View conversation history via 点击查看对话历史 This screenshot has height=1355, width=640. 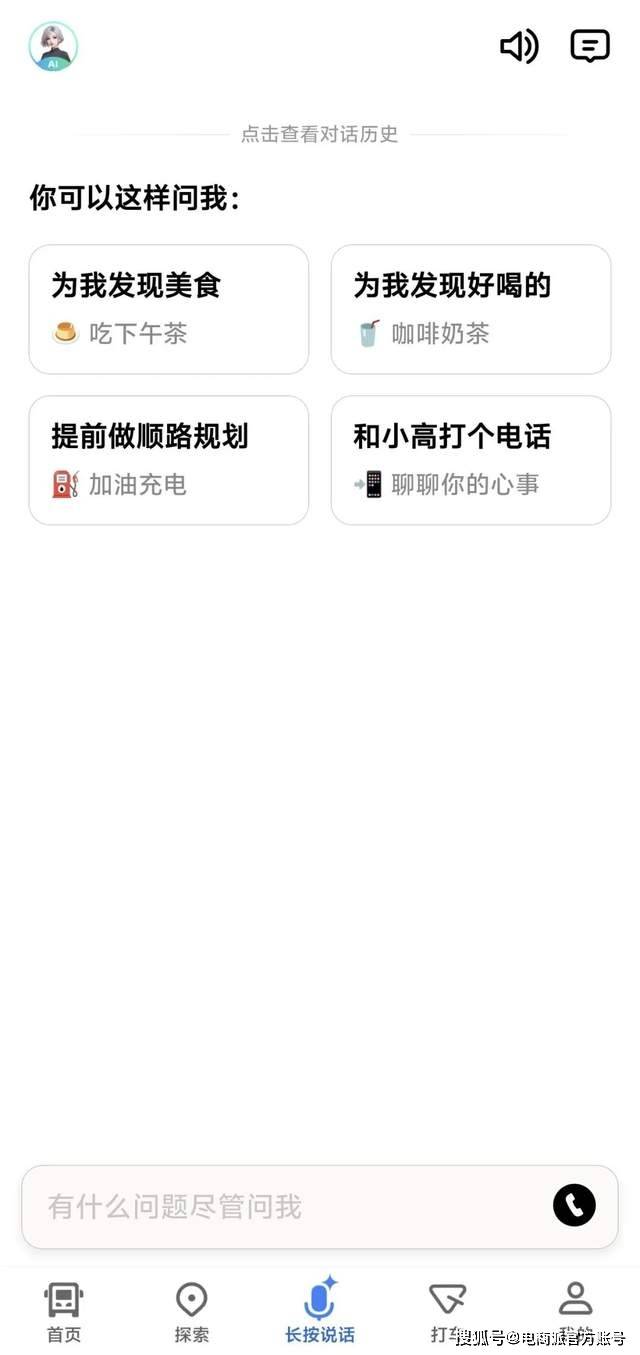click(319, 134)
